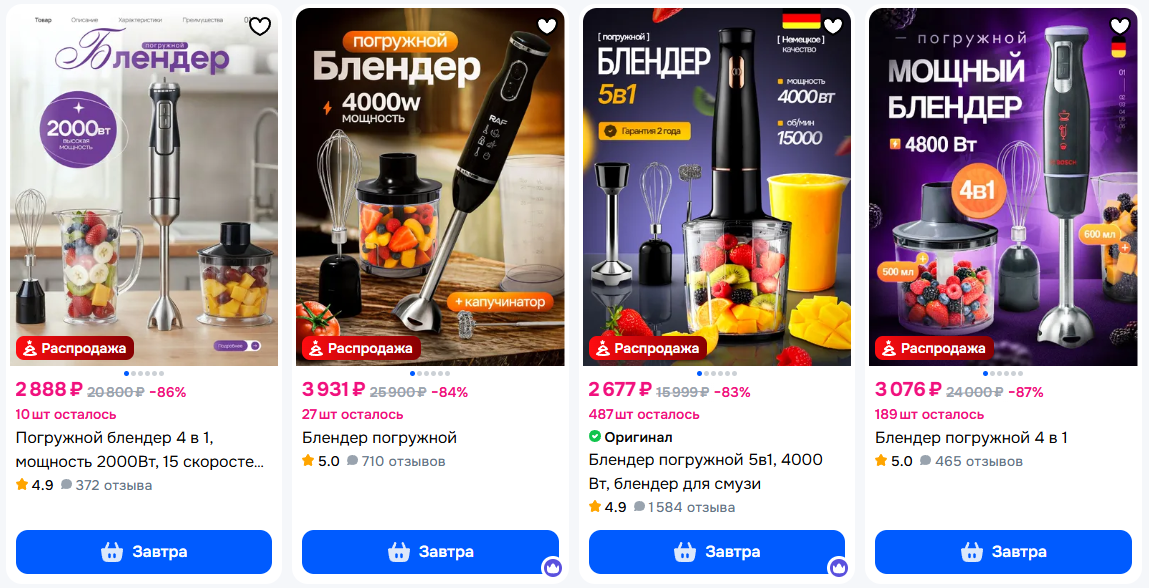
Task: Add 3 931 ₽ blender to cart
Action: (430, 552)
